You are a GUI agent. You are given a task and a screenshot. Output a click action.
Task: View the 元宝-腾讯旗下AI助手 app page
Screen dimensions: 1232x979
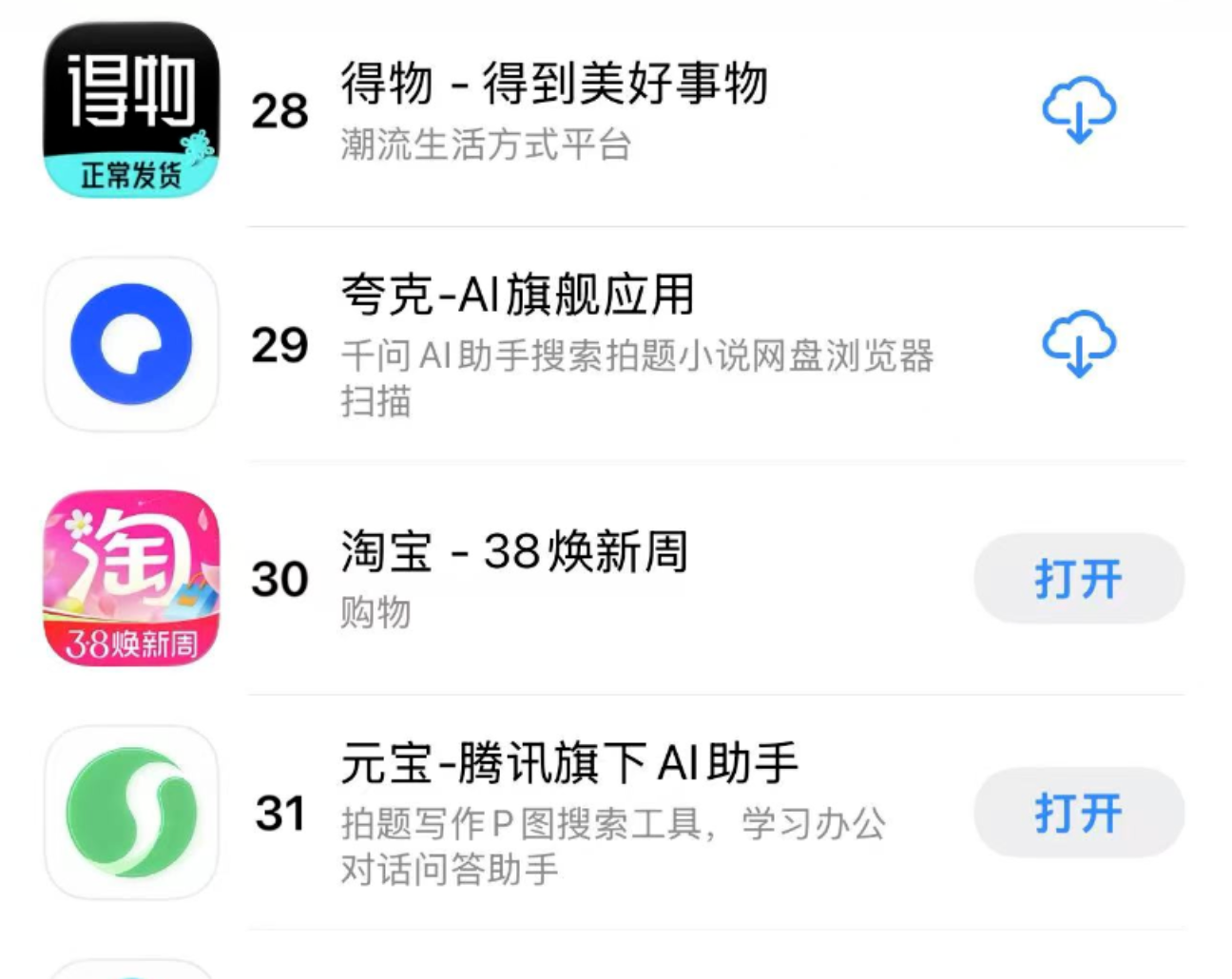click(x=569, y=764)
